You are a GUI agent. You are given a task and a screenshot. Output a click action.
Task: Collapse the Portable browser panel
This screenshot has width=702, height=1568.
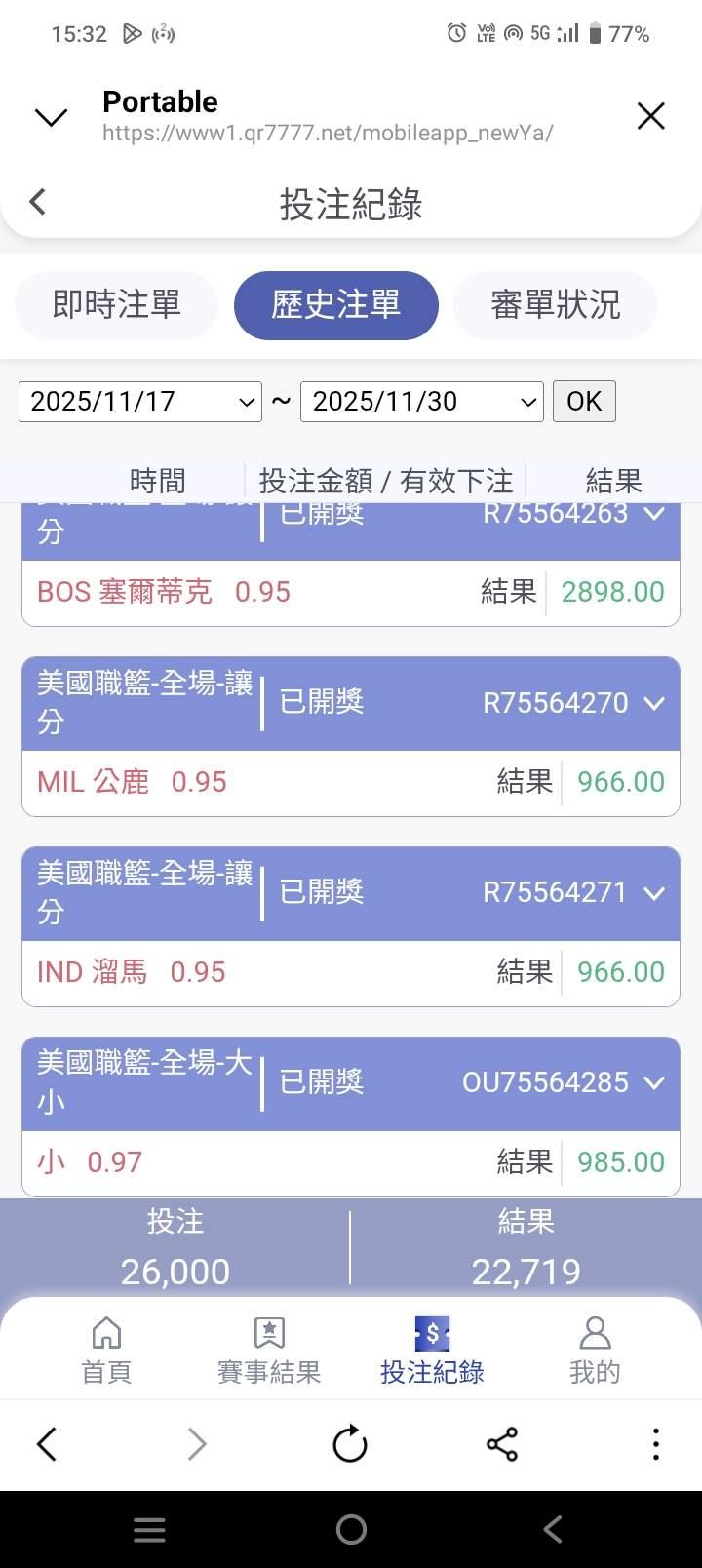[x=51, y=117]
